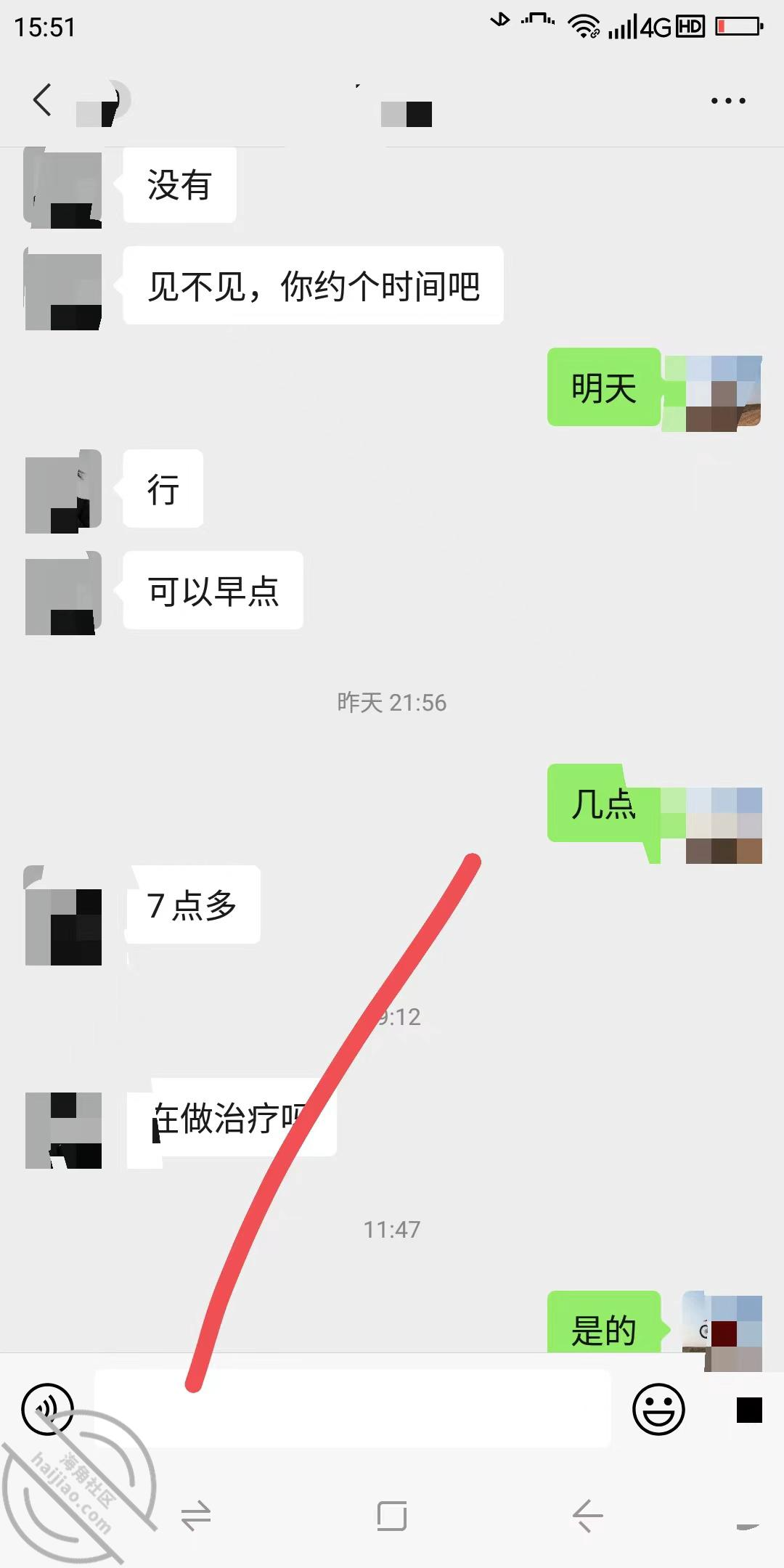Switch to voice message input

coord(48,1409)
